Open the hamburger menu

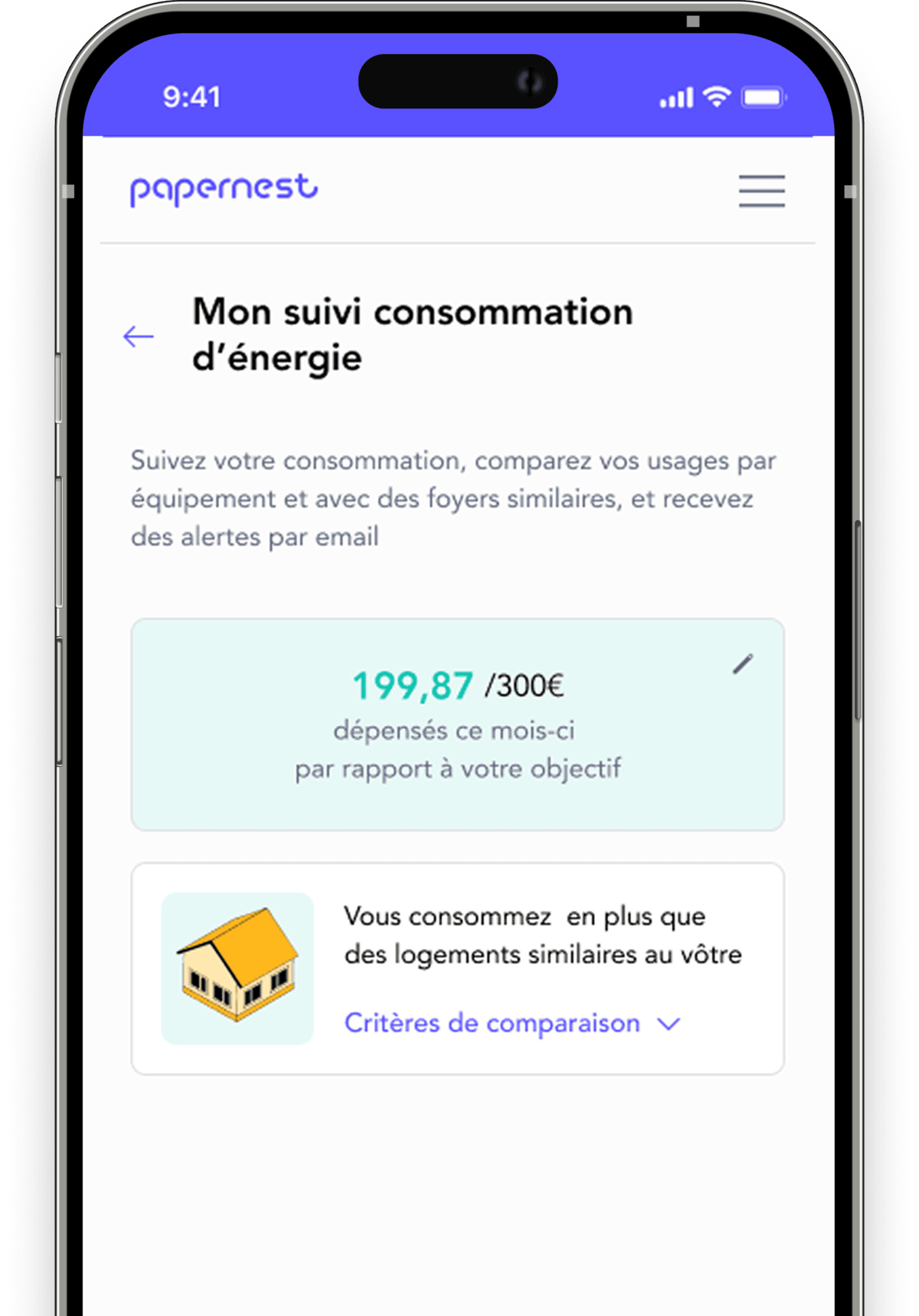[x=761, y=191]
